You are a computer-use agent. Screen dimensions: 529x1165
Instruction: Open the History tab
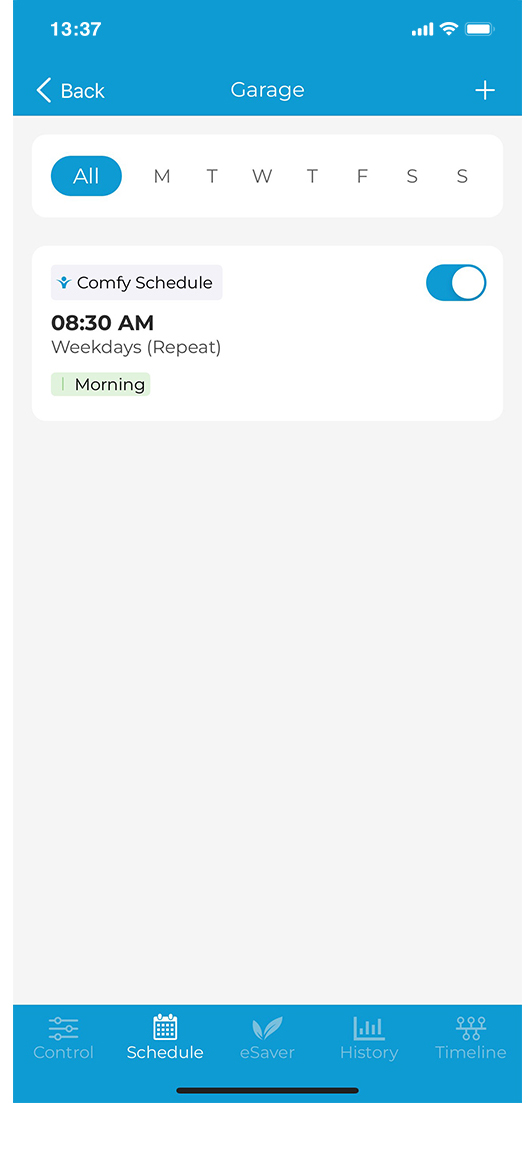click(x=369, y=1039)
